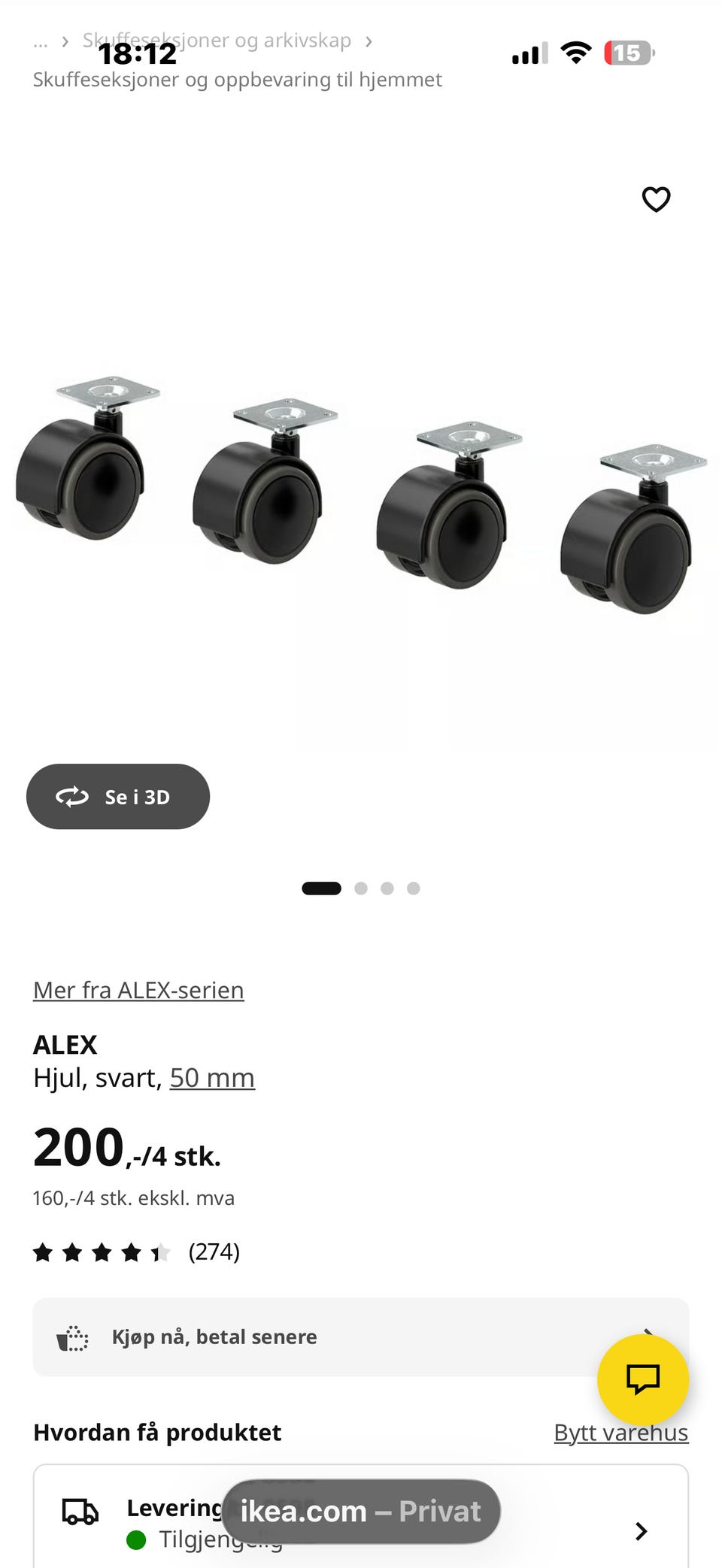This screenshot has height=1568, width=722.
Task: Tap the 50 mm size link
Action: (212, 1078)
